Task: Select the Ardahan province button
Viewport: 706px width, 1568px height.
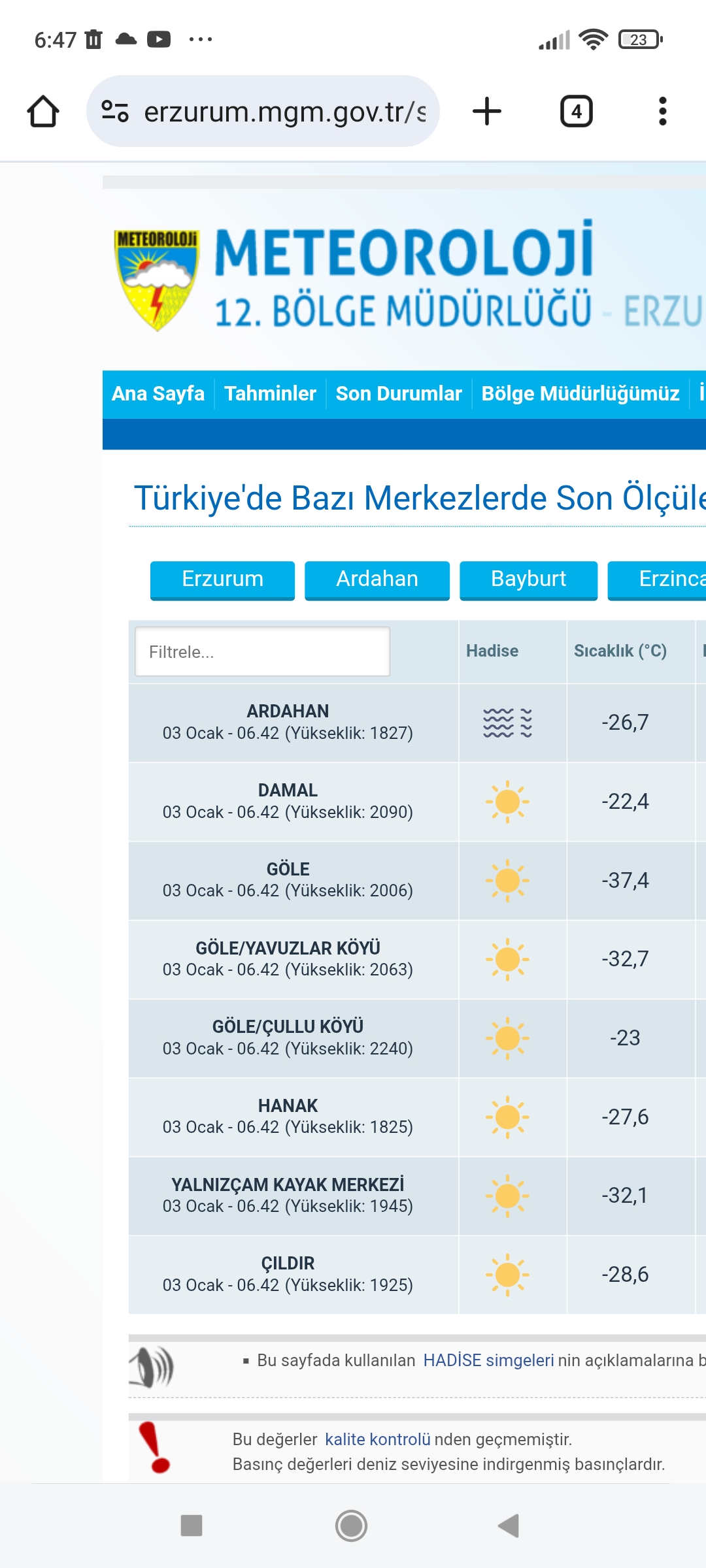Action: tap(377, 580)
